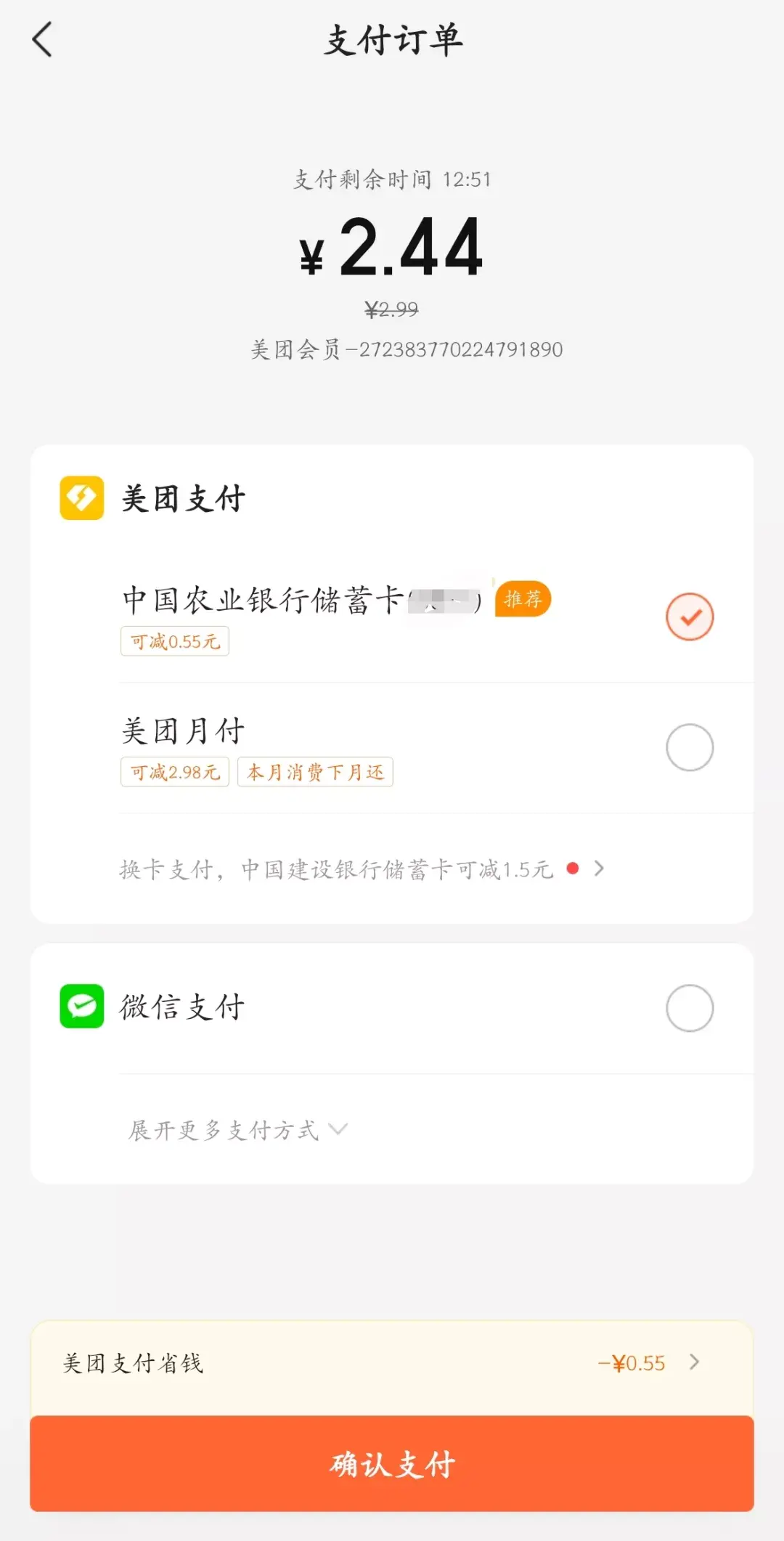
Task: Select 中国农业银行储蓄卡 payment option
Action: (x=689, y=617)
